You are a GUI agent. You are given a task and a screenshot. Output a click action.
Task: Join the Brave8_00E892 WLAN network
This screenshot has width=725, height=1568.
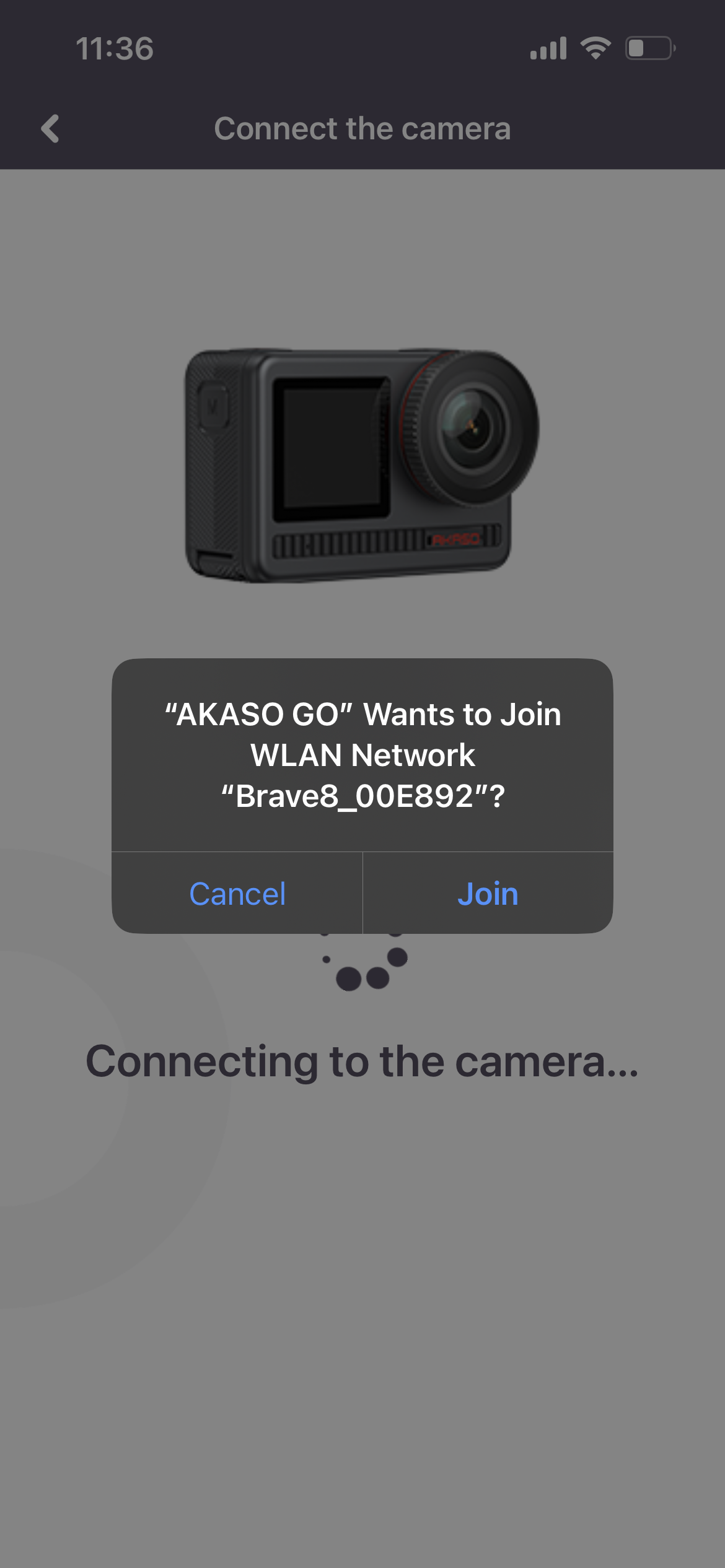[x=488, y=893]
